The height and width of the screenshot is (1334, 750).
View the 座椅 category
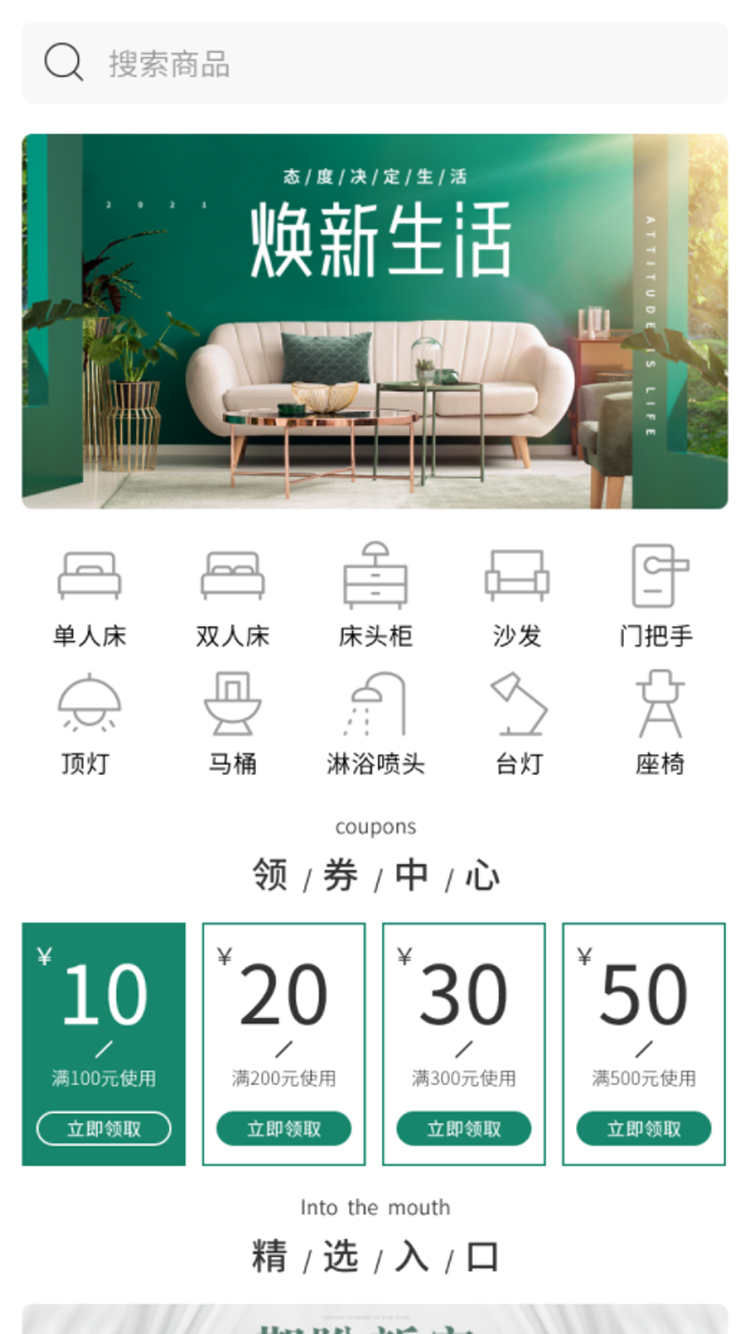tap(659, 724)
